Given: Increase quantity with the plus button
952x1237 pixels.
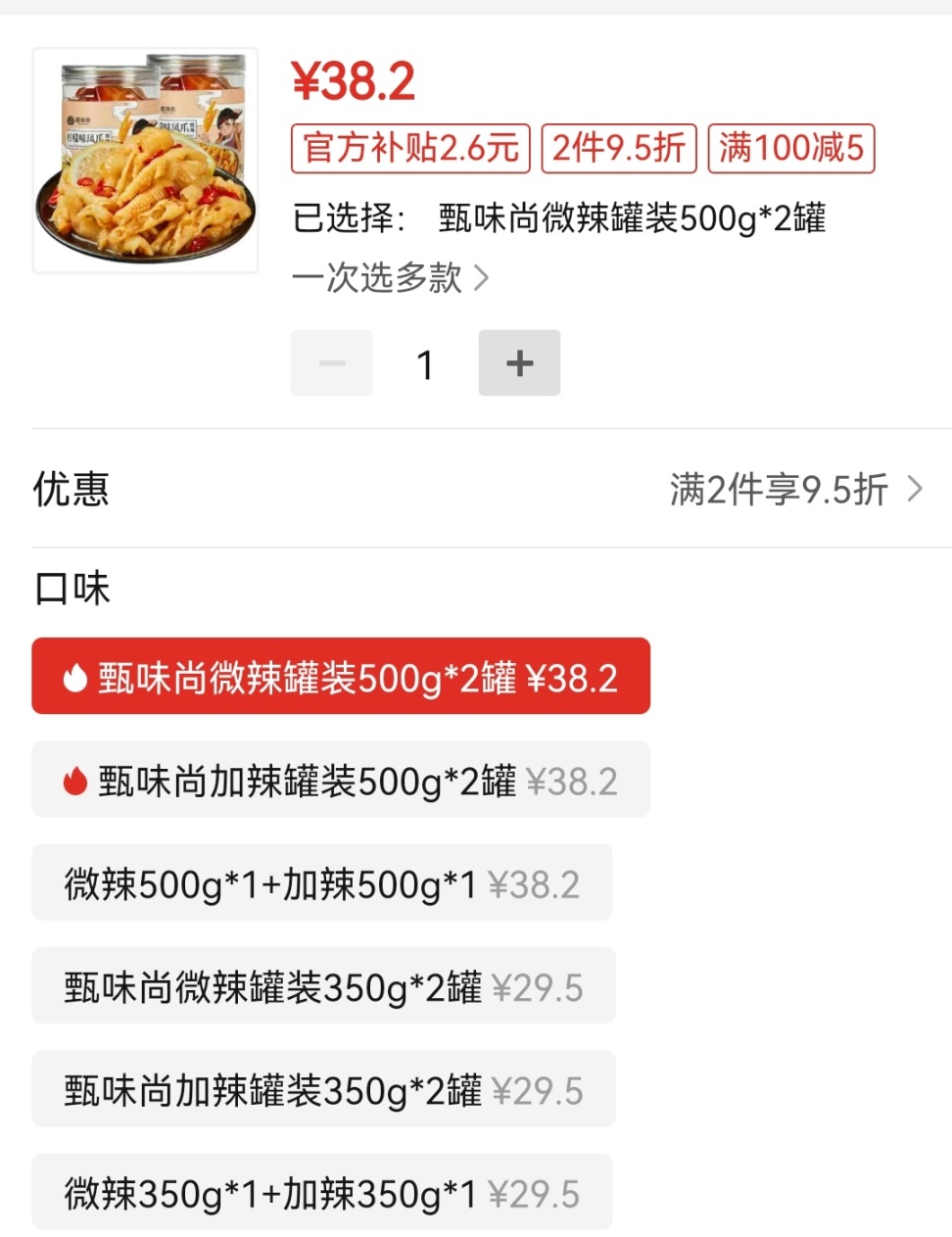Looking at the screenshot, I should click(519, 363).
